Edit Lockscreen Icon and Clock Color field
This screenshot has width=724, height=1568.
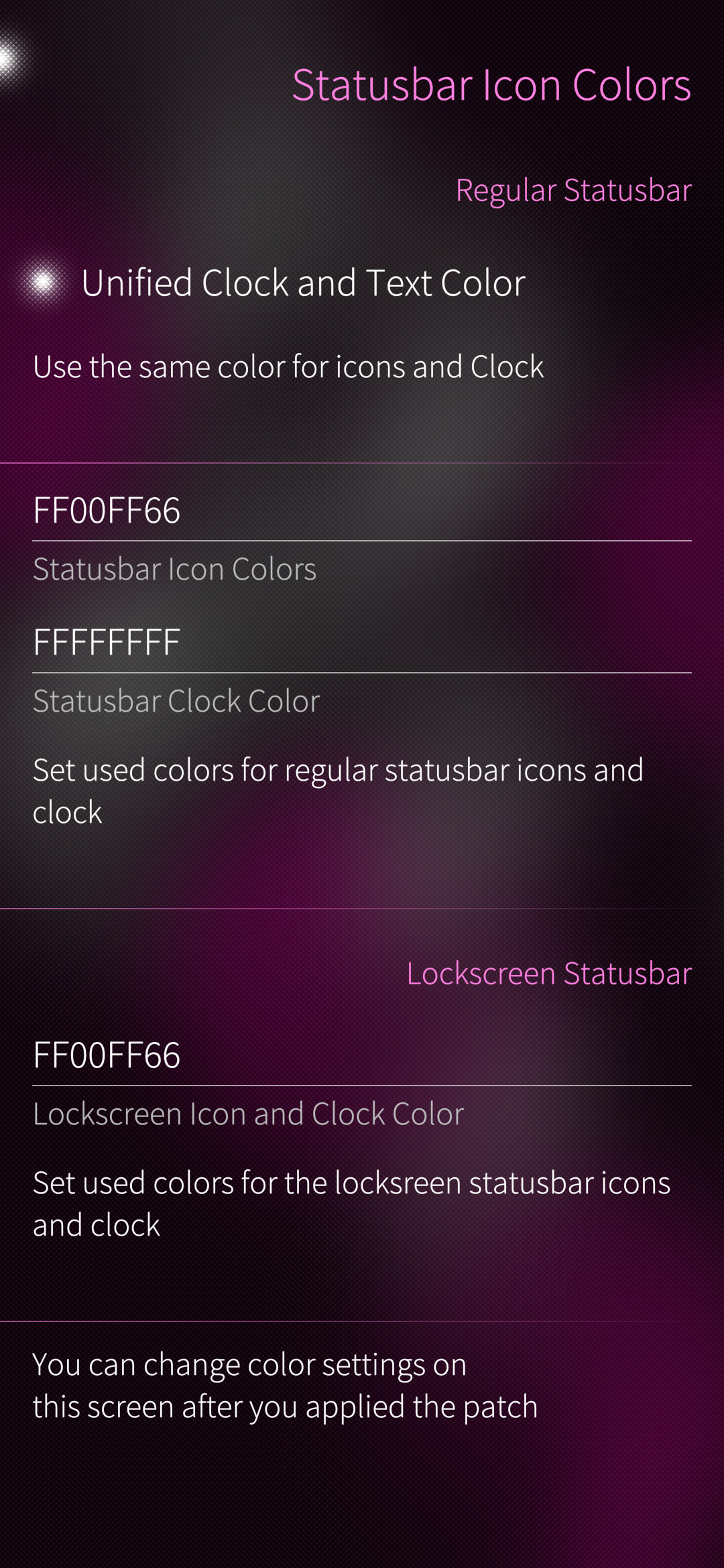(362, 1055)
